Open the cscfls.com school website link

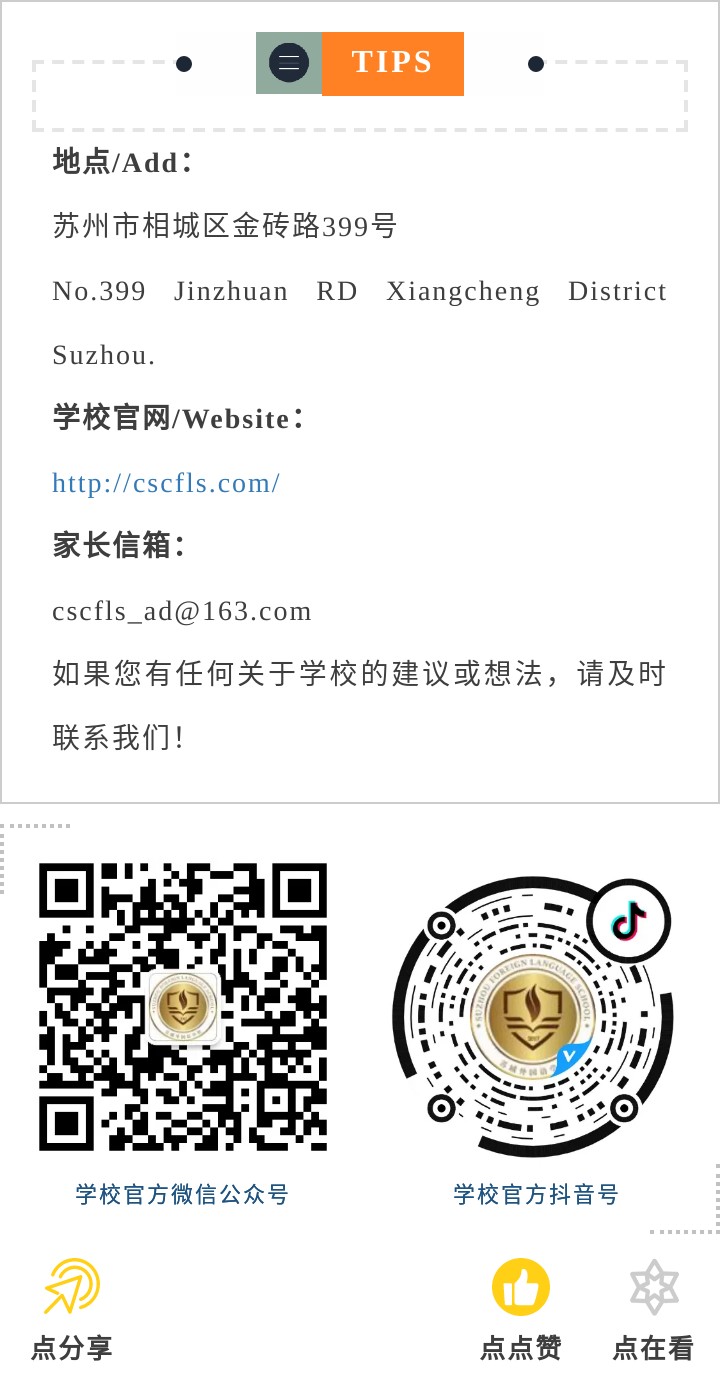point(166,483)
